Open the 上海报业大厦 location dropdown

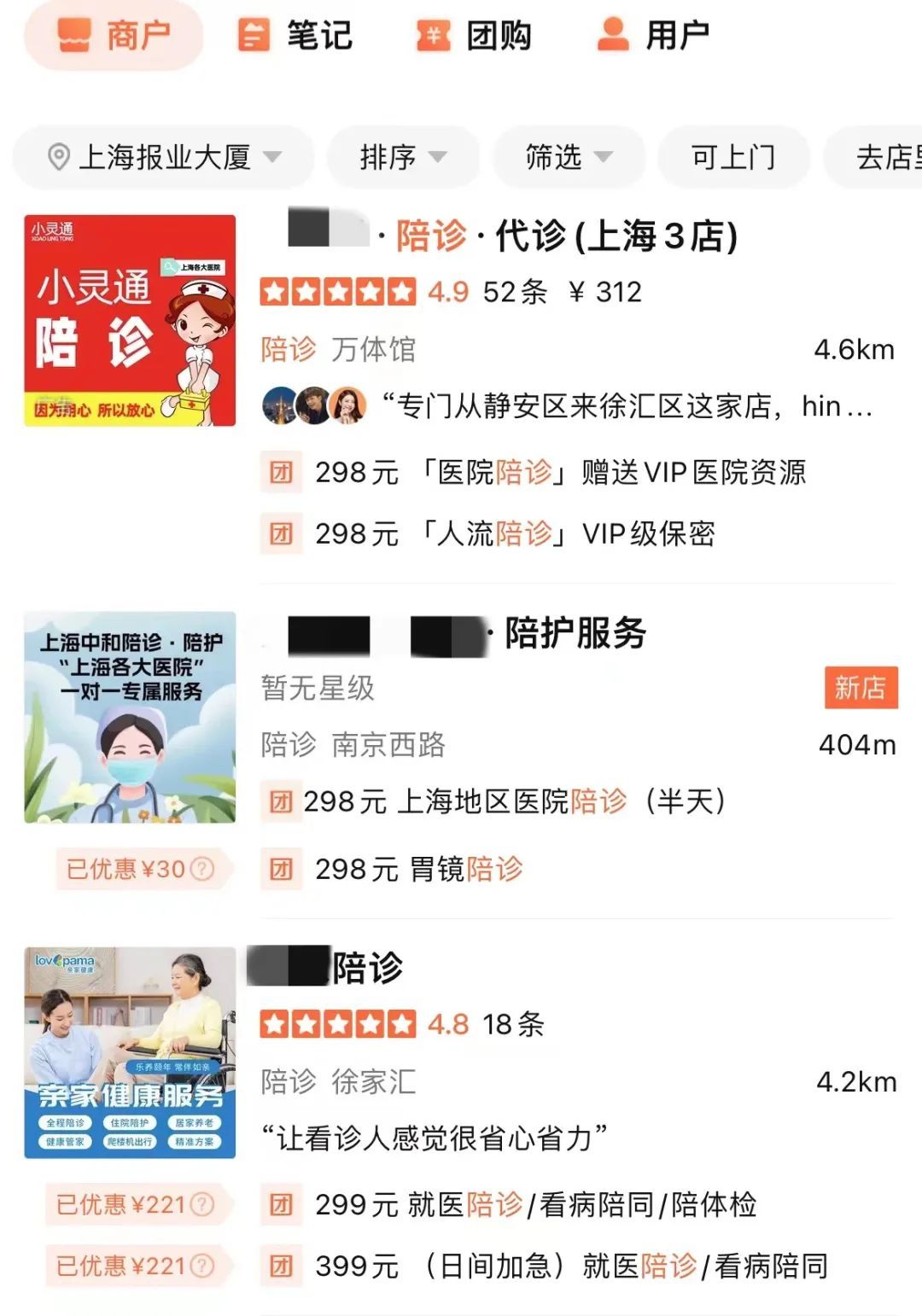(164, 157)
